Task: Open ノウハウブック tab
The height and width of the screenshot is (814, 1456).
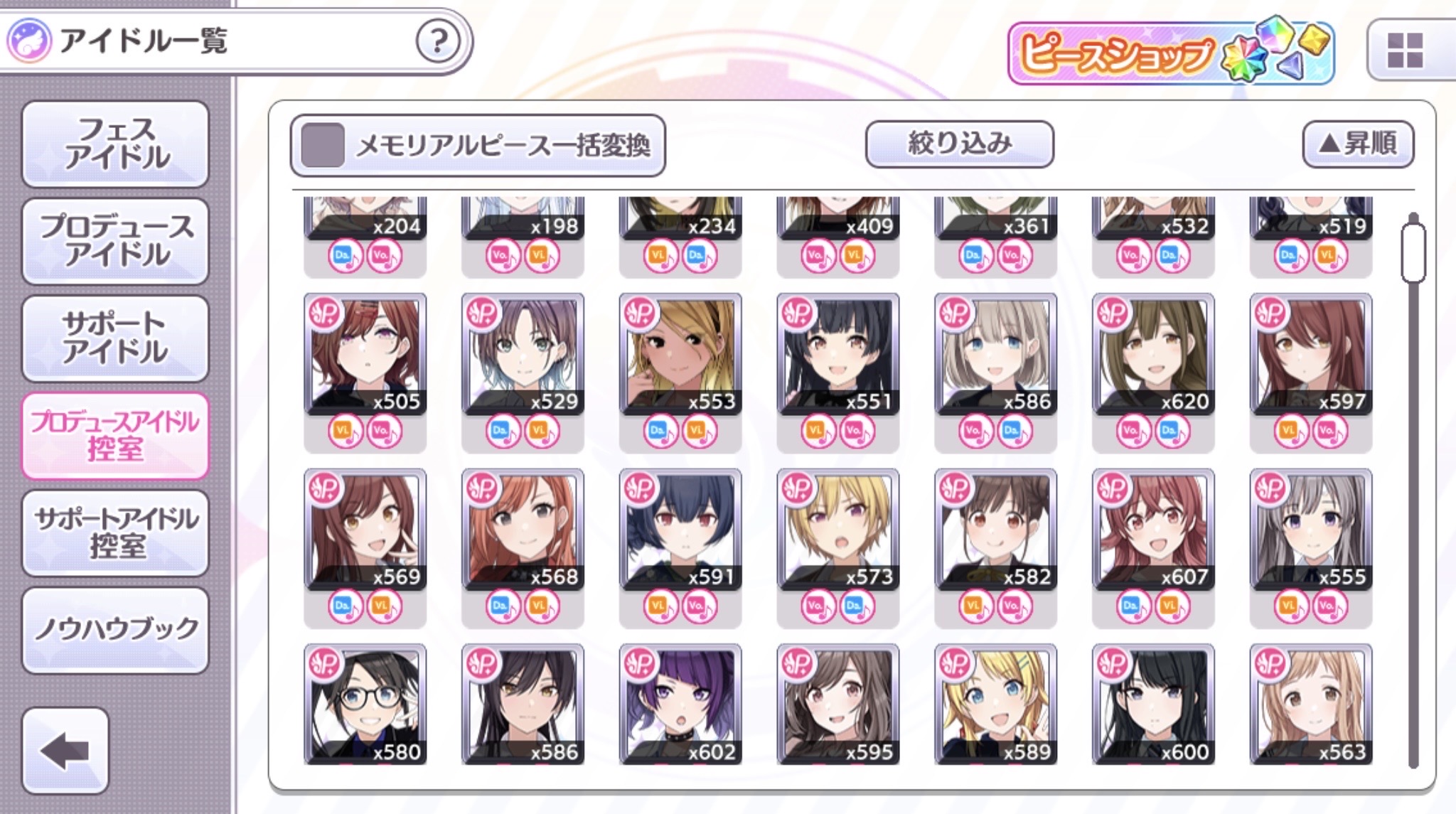Action: 115,629
